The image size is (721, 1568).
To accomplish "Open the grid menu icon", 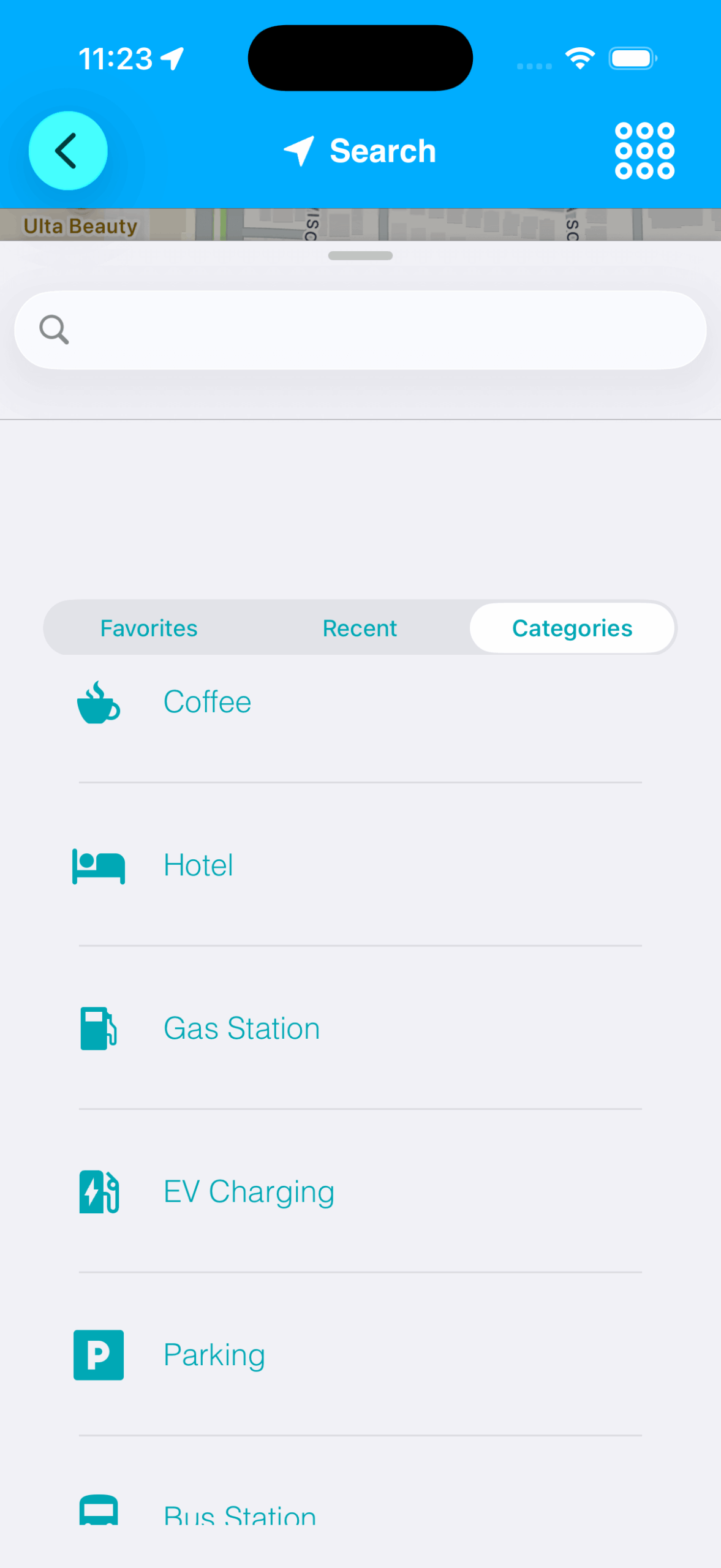I will click(x=644, y=151).
